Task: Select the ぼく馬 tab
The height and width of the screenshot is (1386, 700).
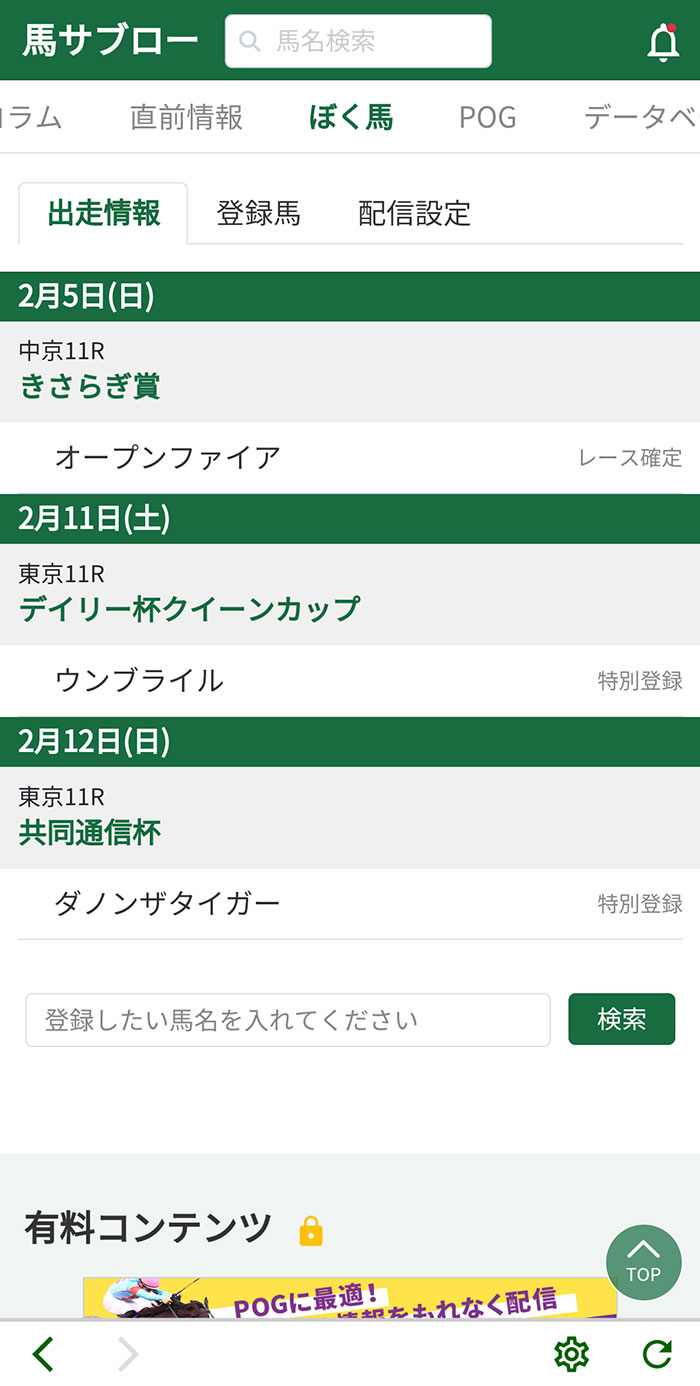Action: click(x=351, y=117)
